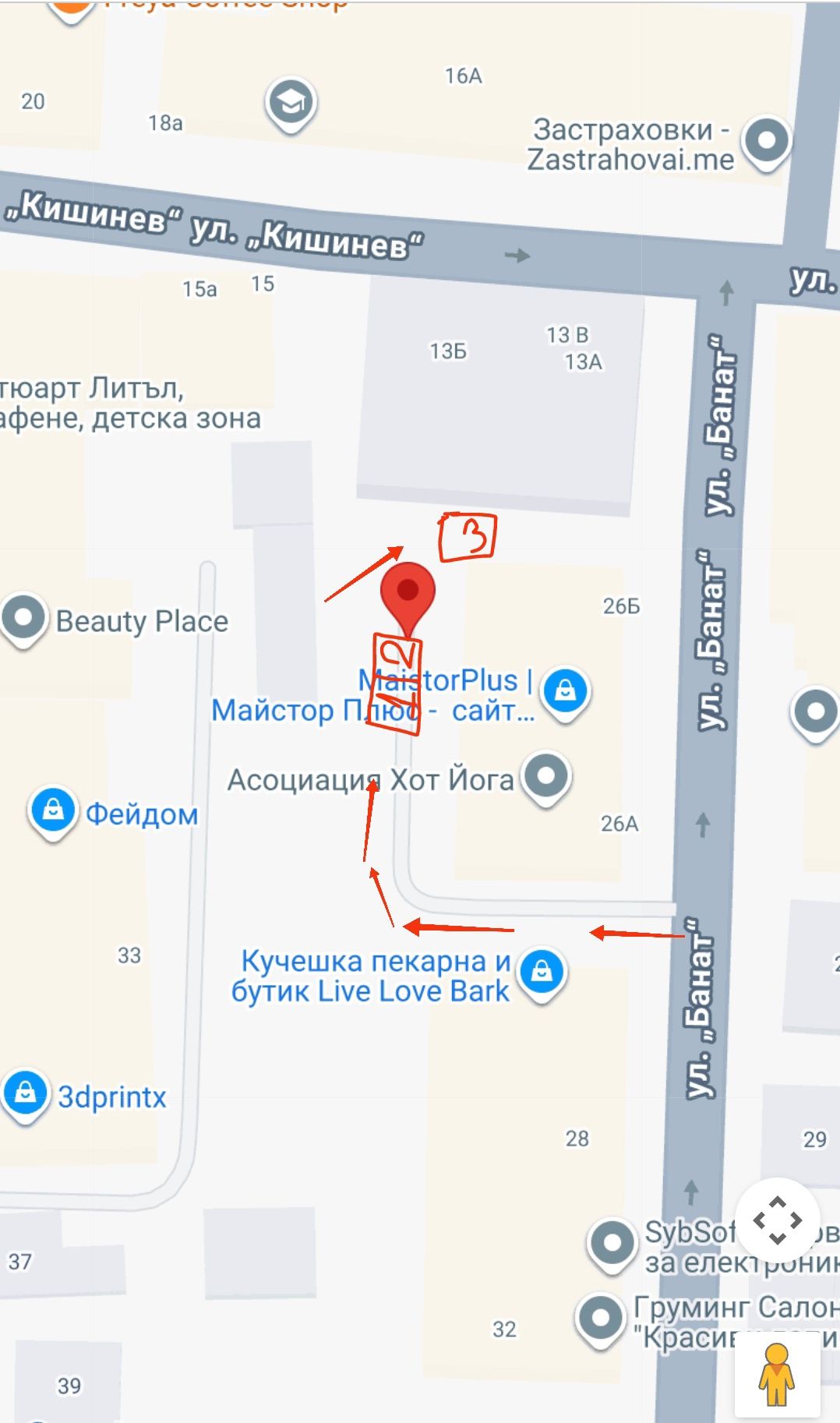Select the Street View pegman icon
Image resolution: width=840 pixels, height=1423 pixels.
tap(777, 1375)
